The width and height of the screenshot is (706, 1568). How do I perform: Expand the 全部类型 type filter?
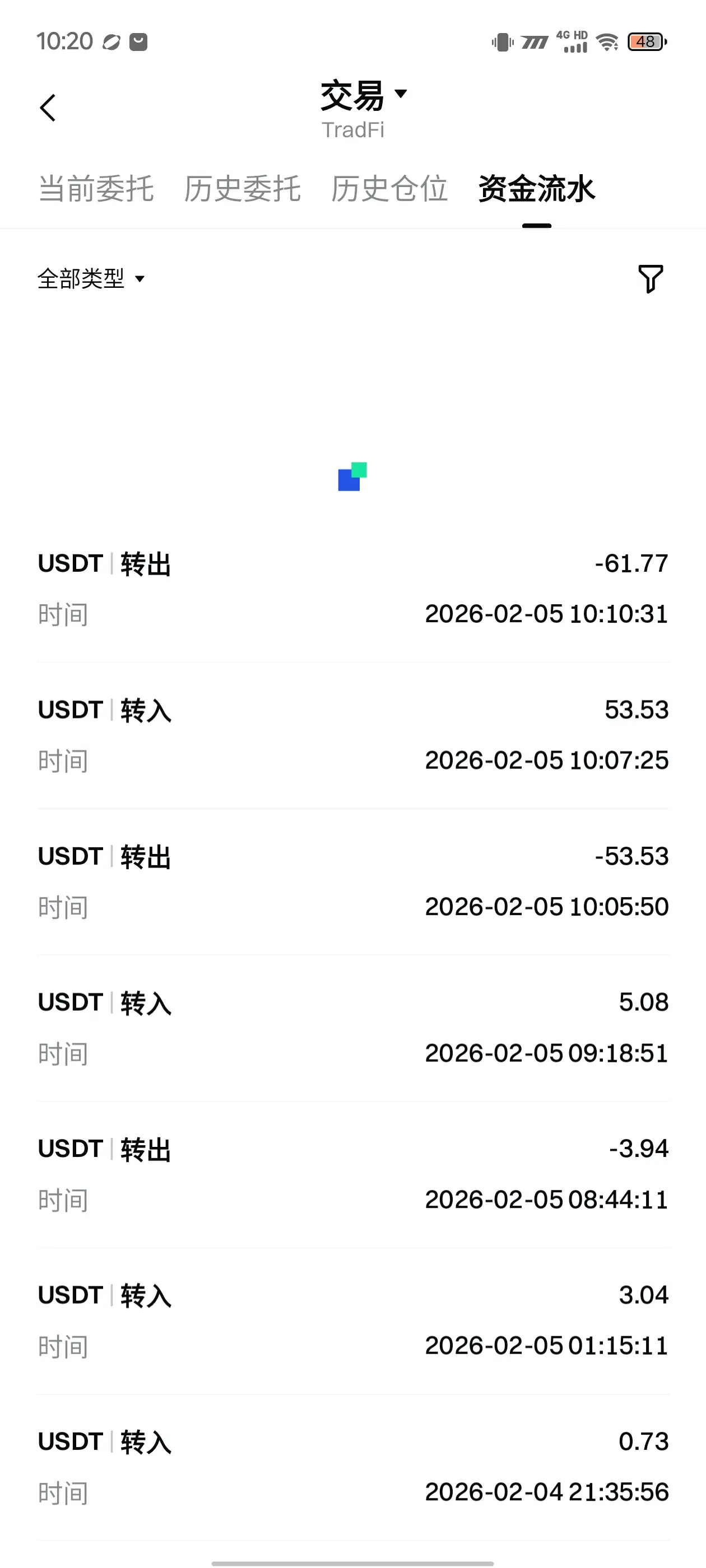pos(91,279)
